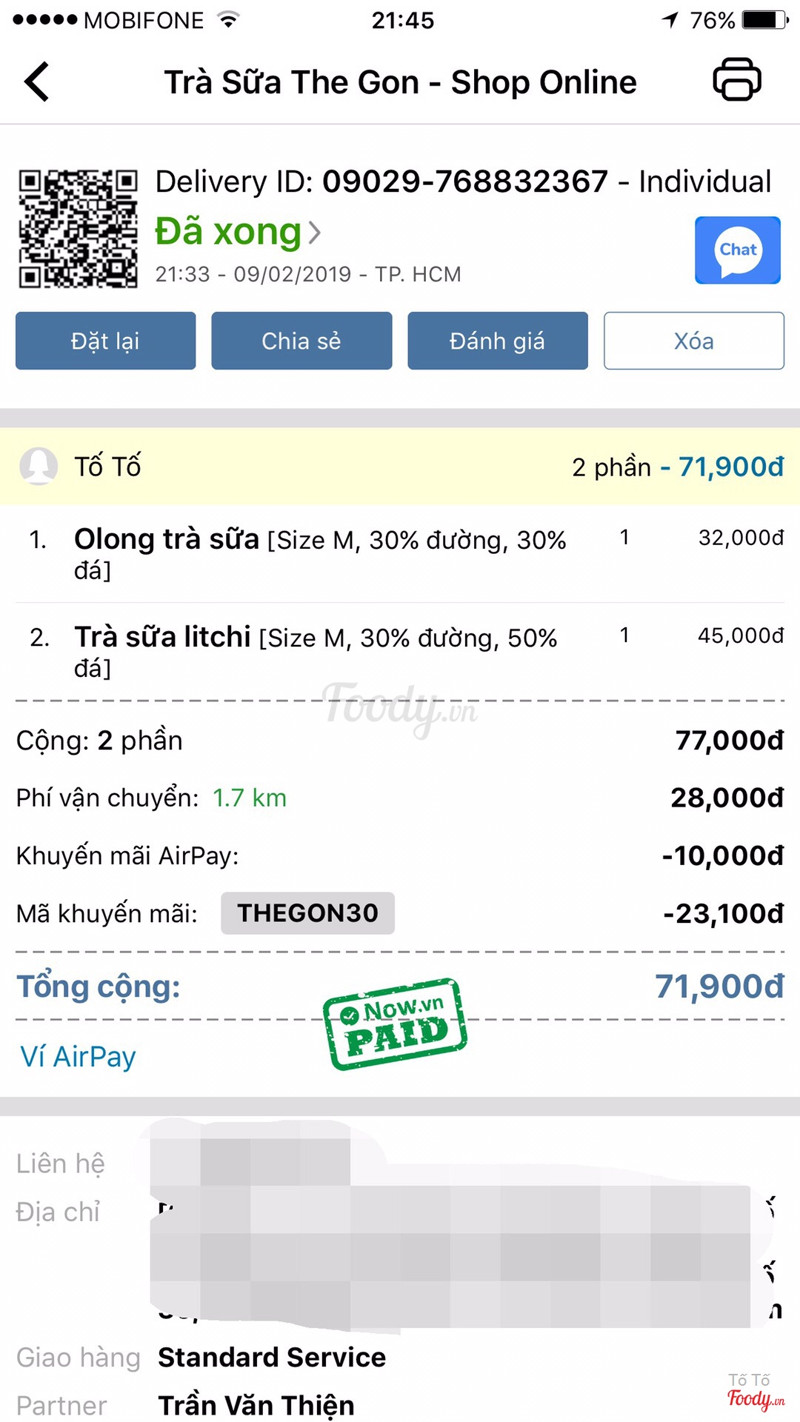Tap the printer icon to print receipt
Screen dimensions: 800x1422
(x=737, y=80)
